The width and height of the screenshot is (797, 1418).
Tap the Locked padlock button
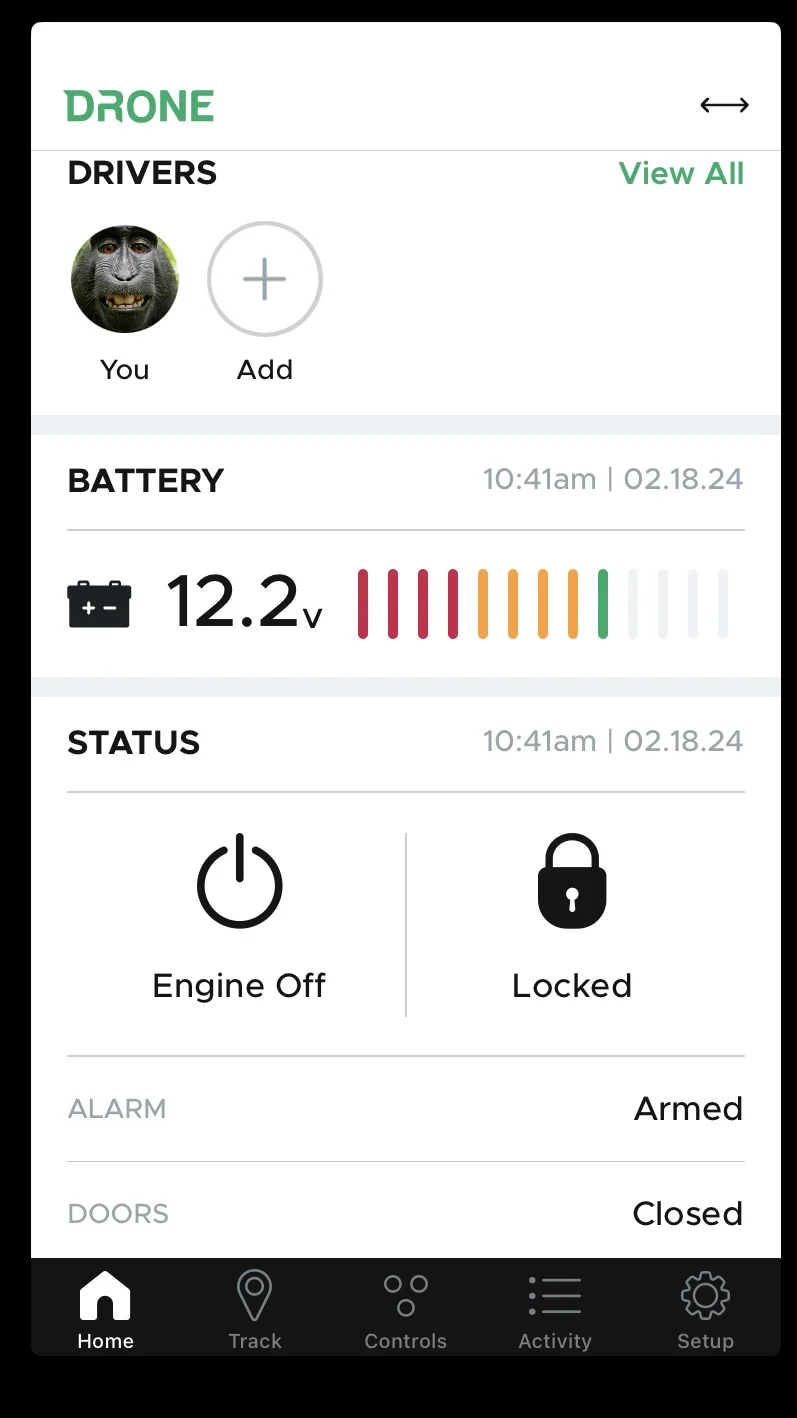(571, 882)
